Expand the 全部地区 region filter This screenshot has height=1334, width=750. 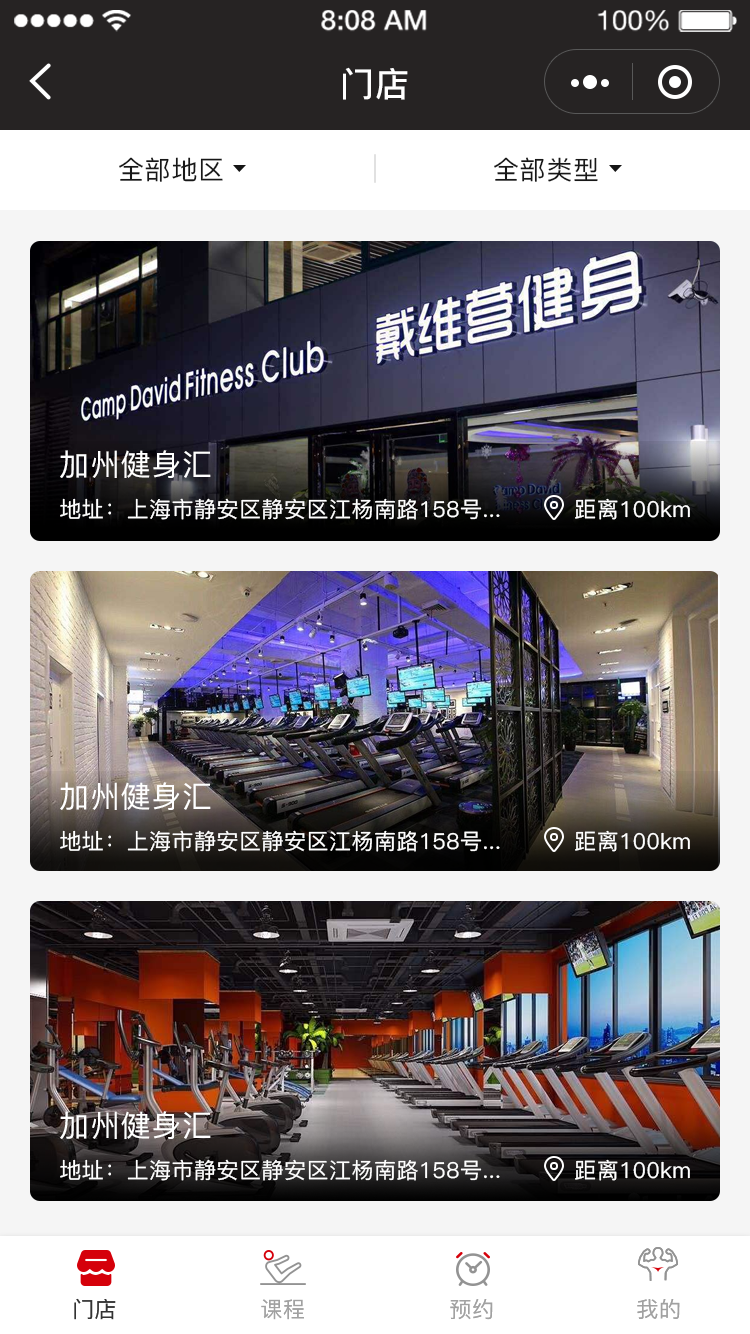coord(182,170)
